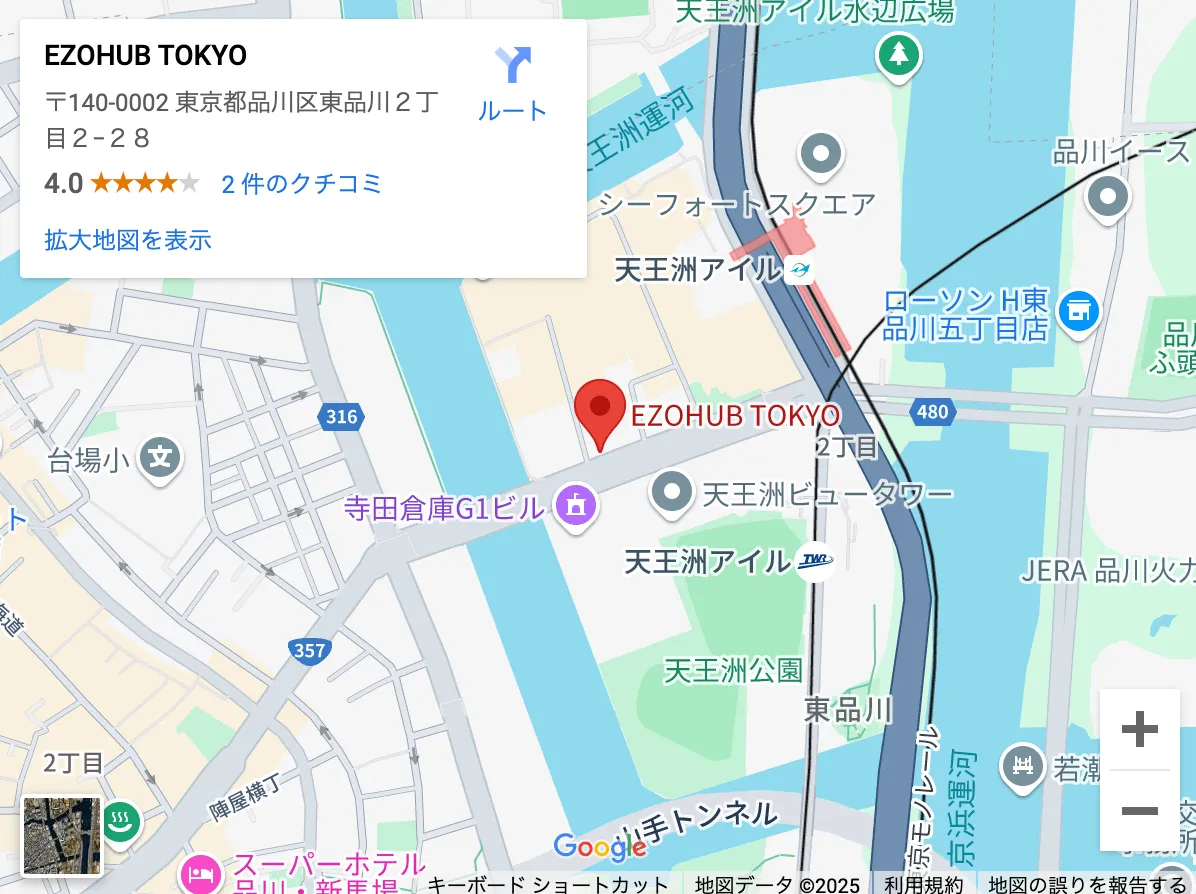Open 天王洲ビュータワー place marker

671,493
